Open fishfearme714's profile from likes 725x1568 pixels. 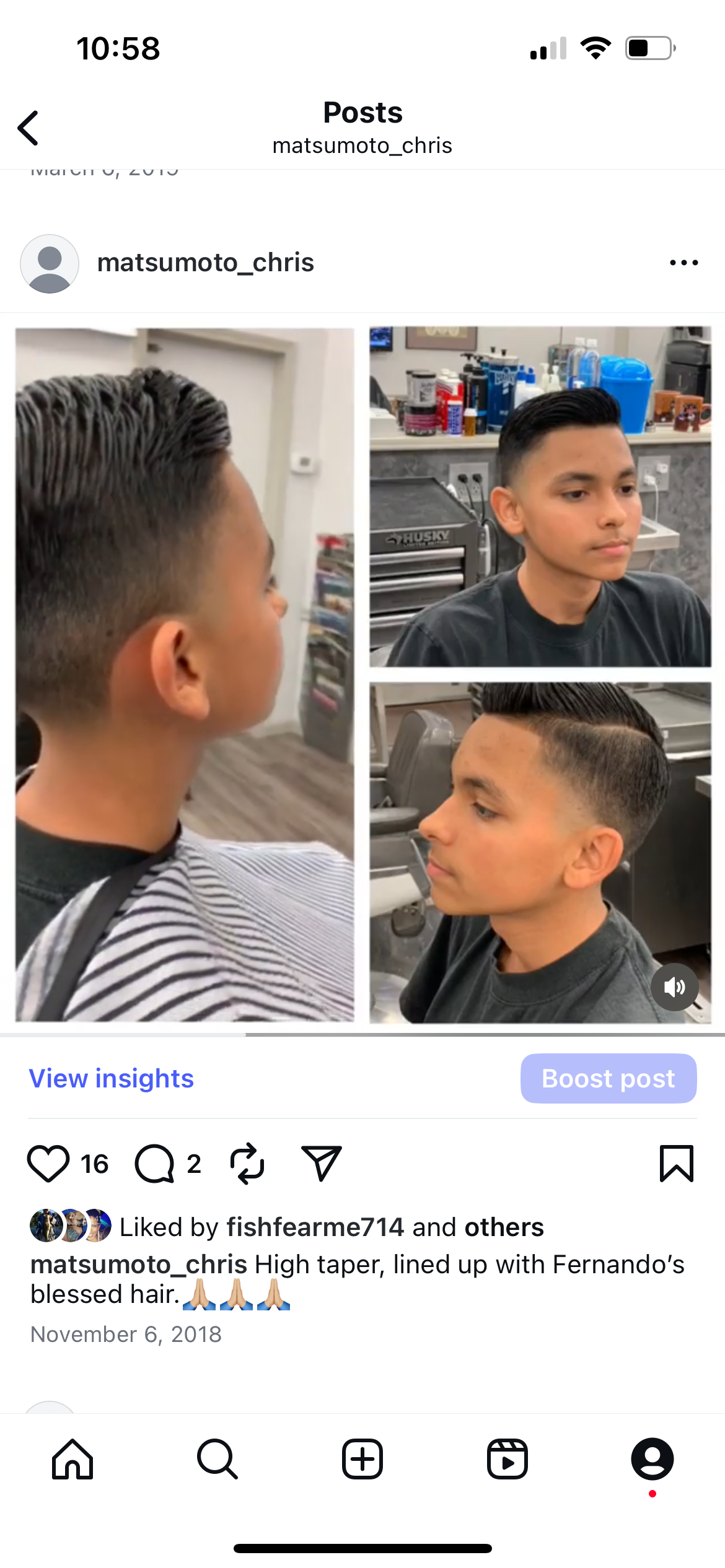point(315,1227)
